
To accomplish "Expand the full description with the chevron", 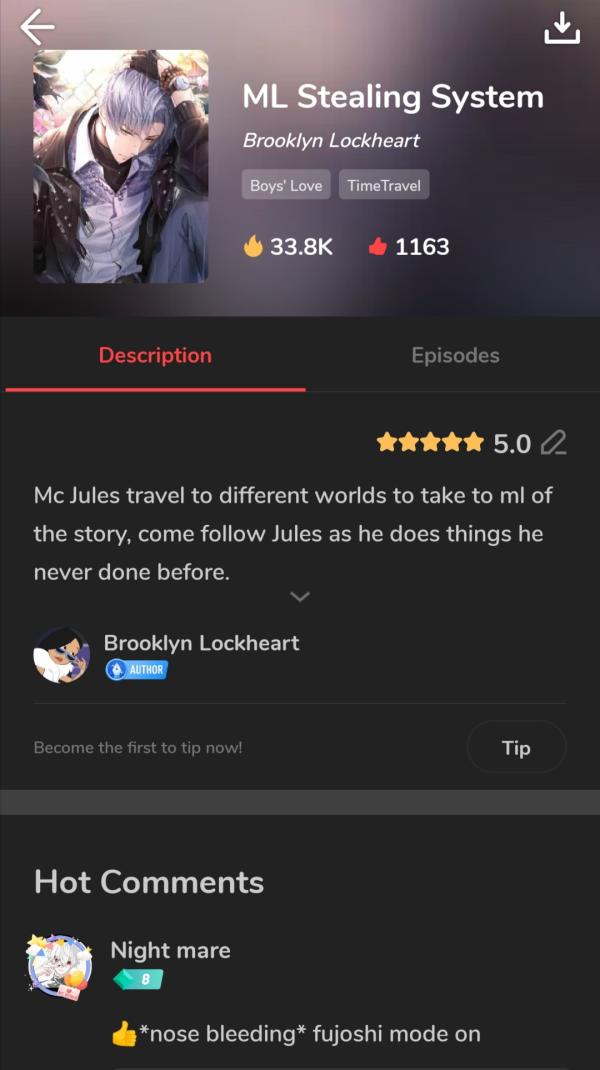I will 299,597.
